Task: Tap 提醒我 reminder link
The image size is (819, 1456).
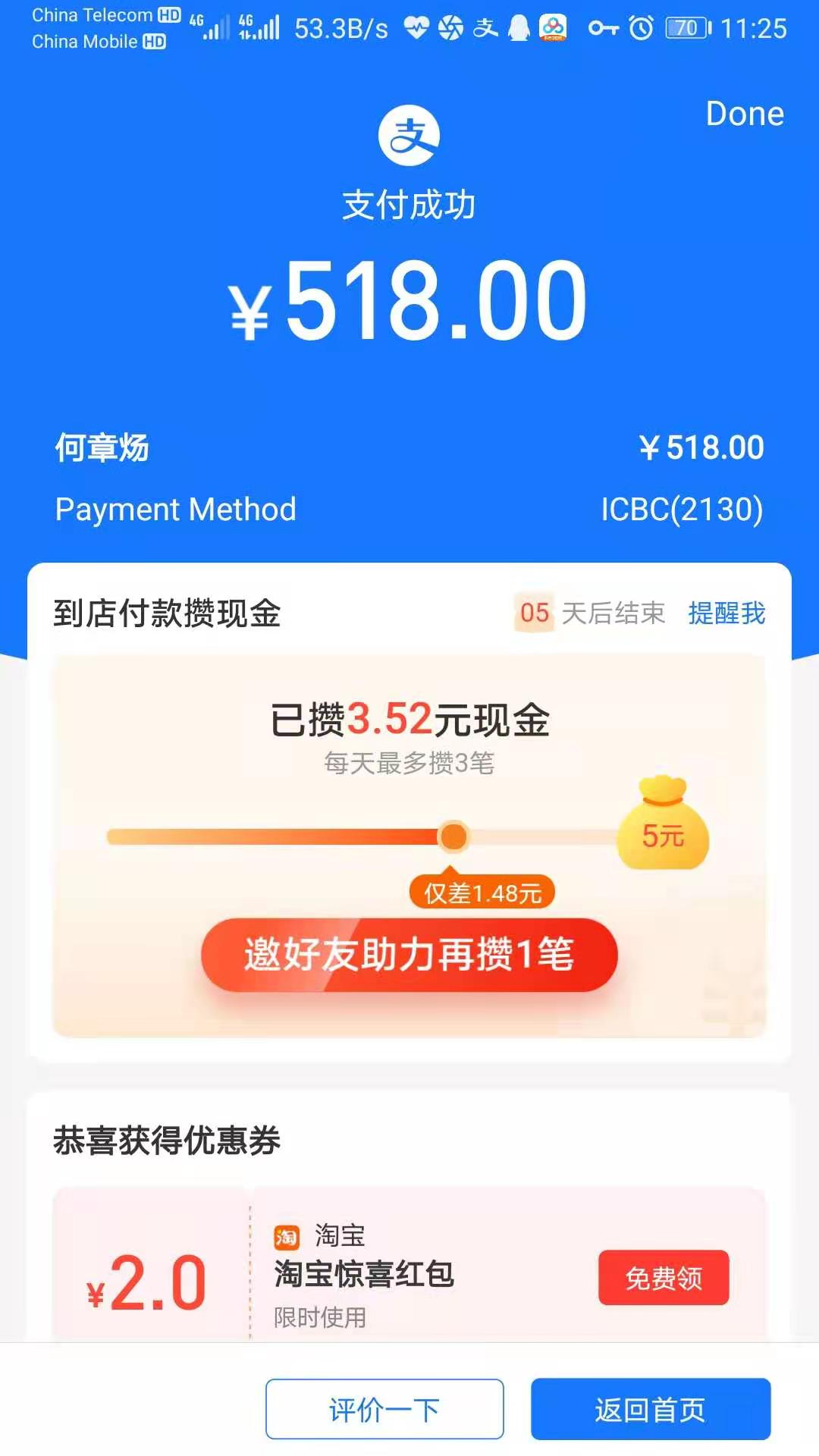Action: [x=726, y=613]
